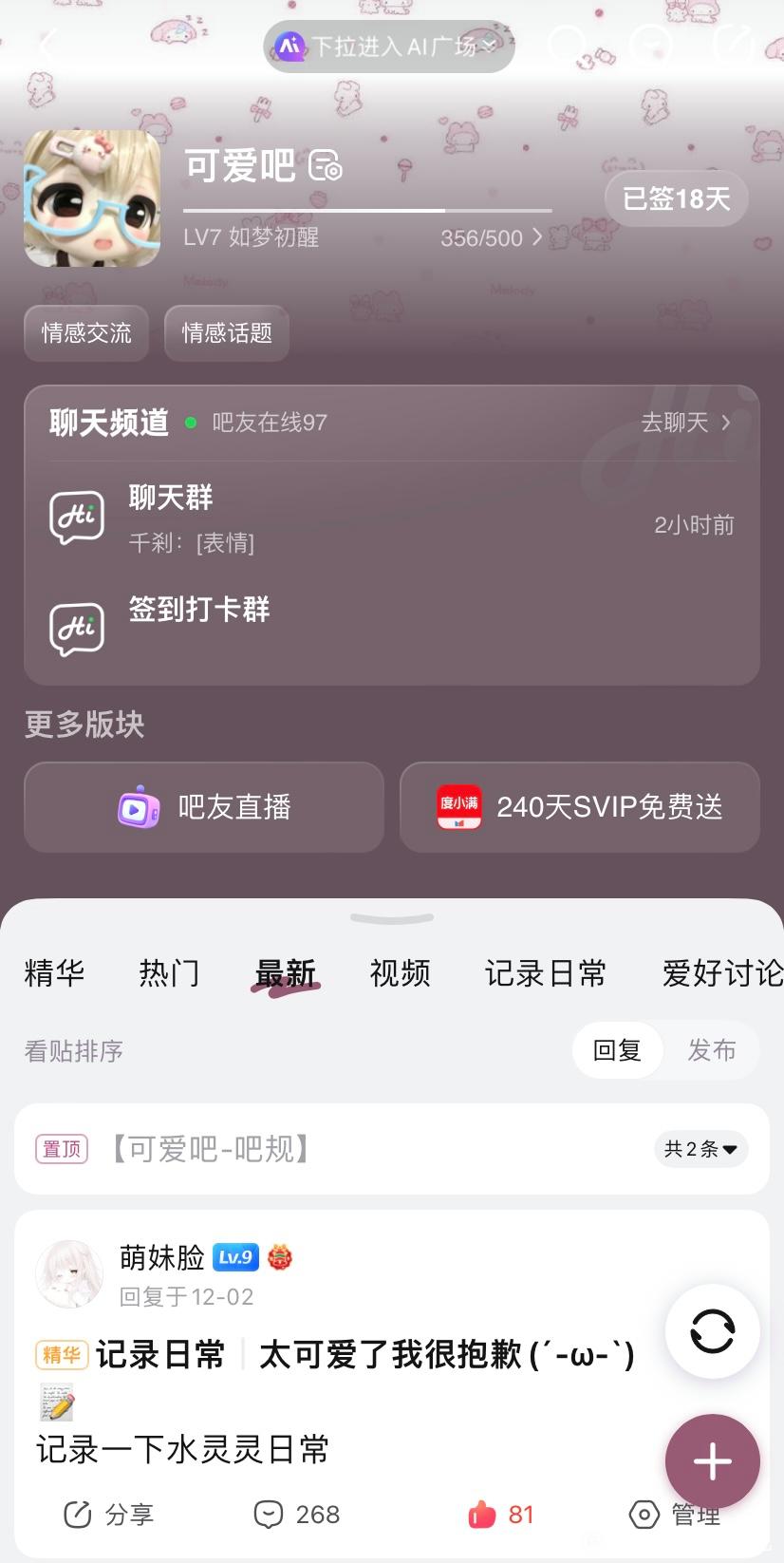
Task: Refresh the feed with circular arrows button
Action: pos(712,1331)
